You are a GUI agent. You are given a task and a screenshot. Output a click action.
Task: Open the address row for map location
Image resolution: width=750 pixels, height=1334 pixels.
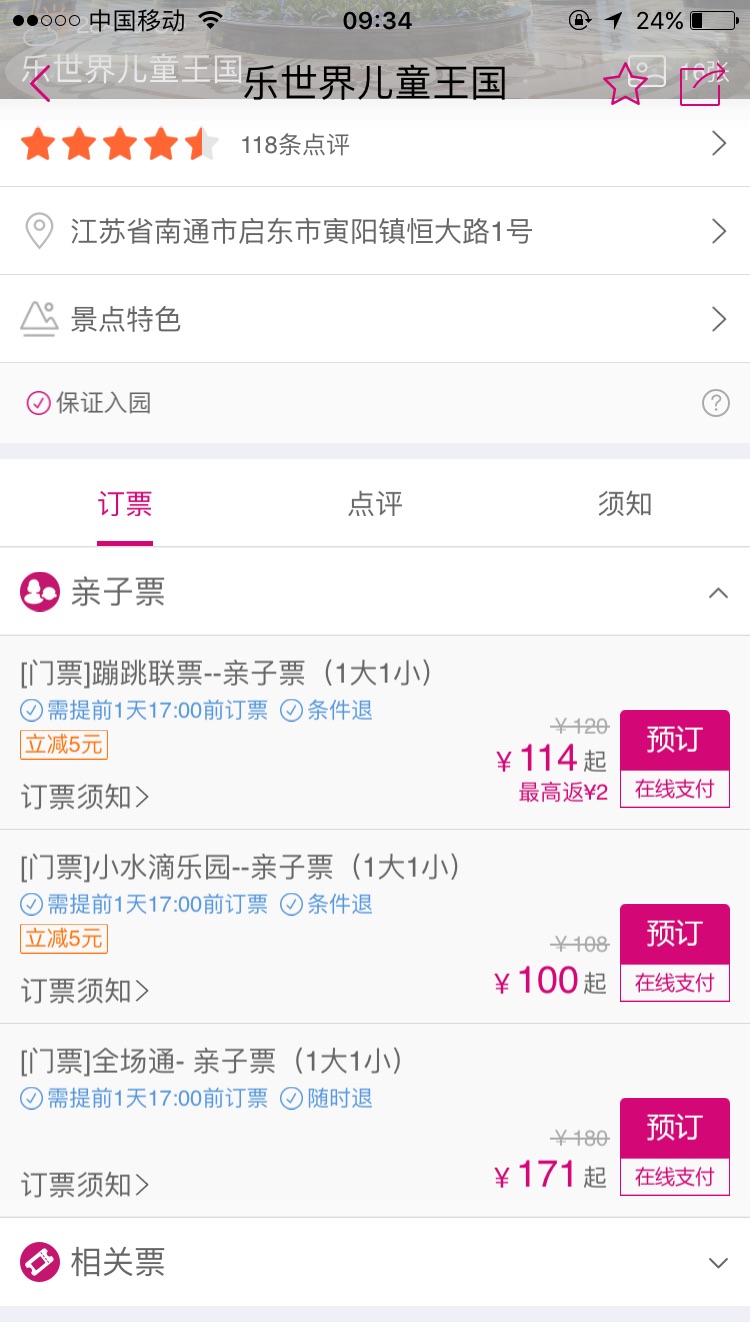tap(375, 232)
